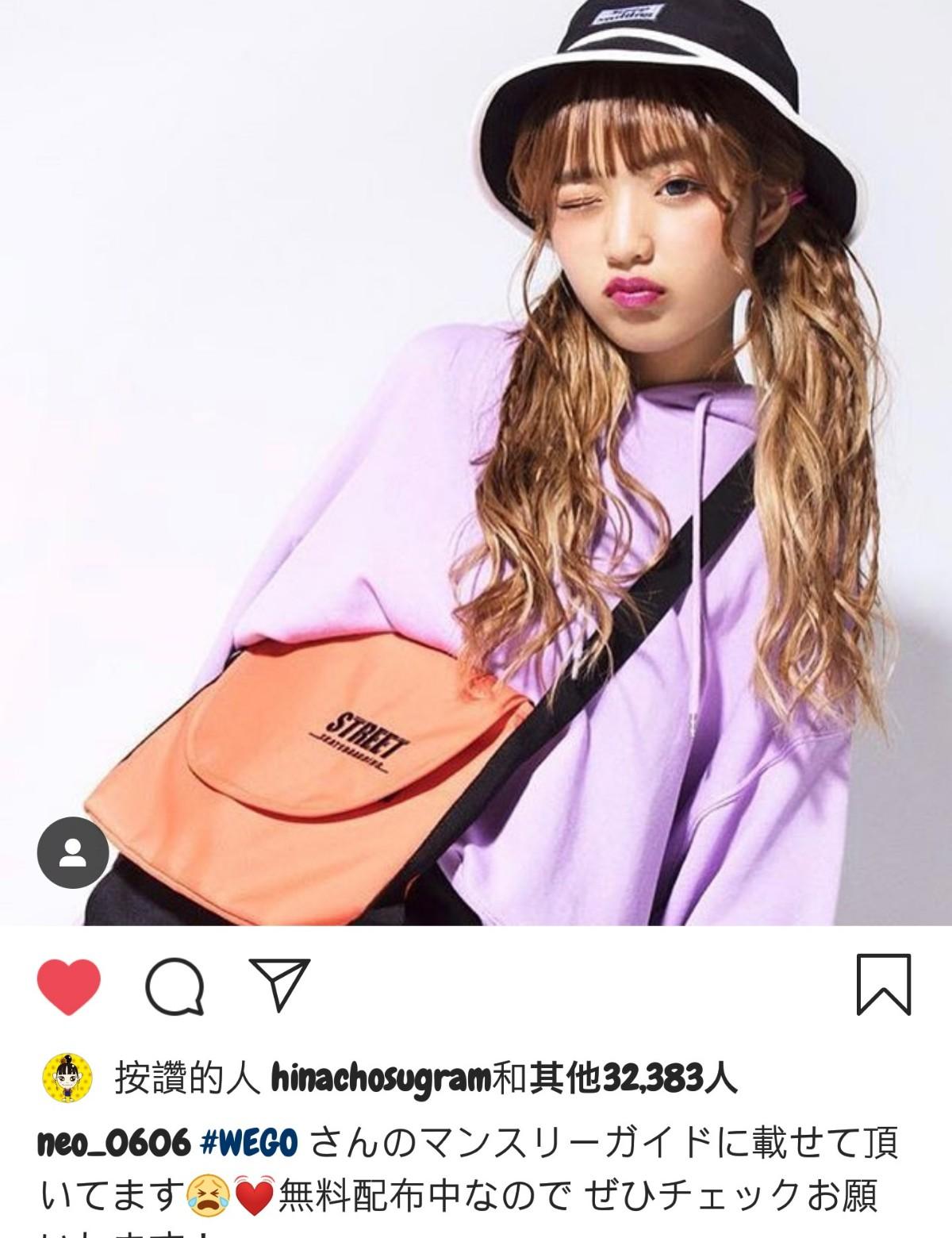Image resolution: width=952 pixels, height=1238 pixels.
Task: Open the liker's avatar beside the likes line
Action: pyautogui.click(x=66, y=1078)
